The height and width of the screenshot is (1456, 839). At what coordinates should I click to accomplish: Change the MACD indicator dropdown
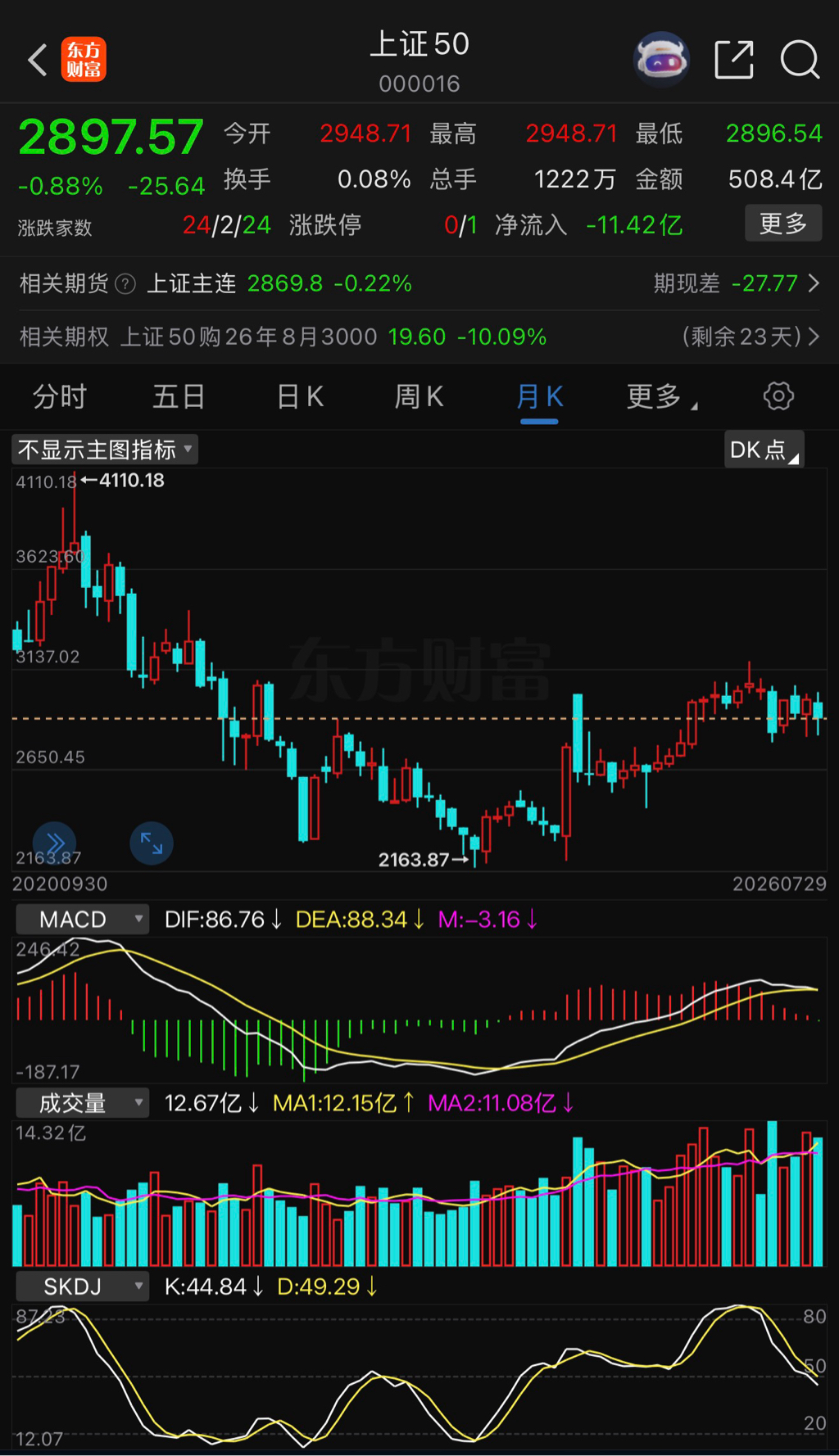(x=82, y=920)
